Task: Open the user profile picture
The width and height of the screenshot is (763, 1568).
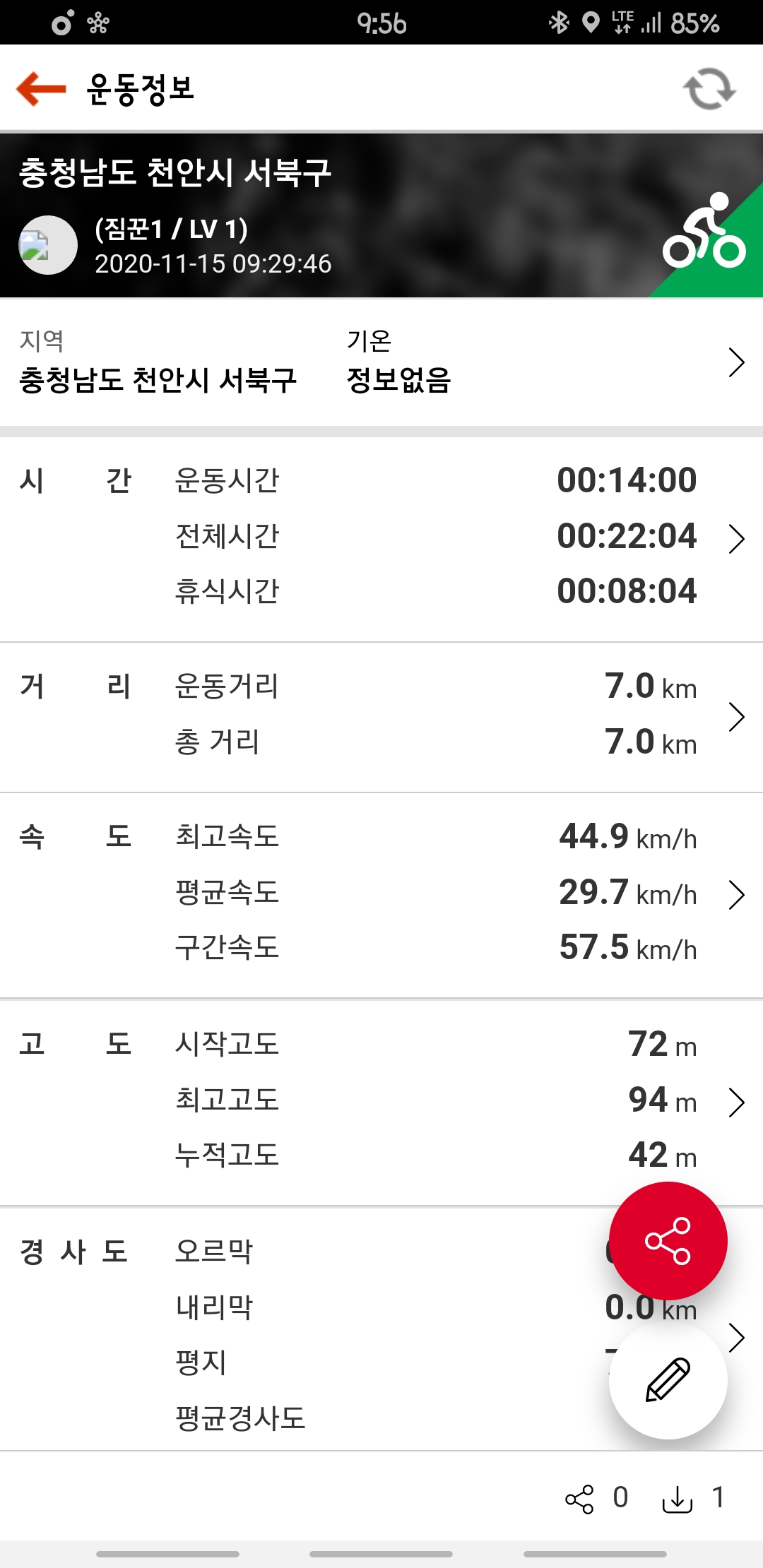Action: coord(48,245)
